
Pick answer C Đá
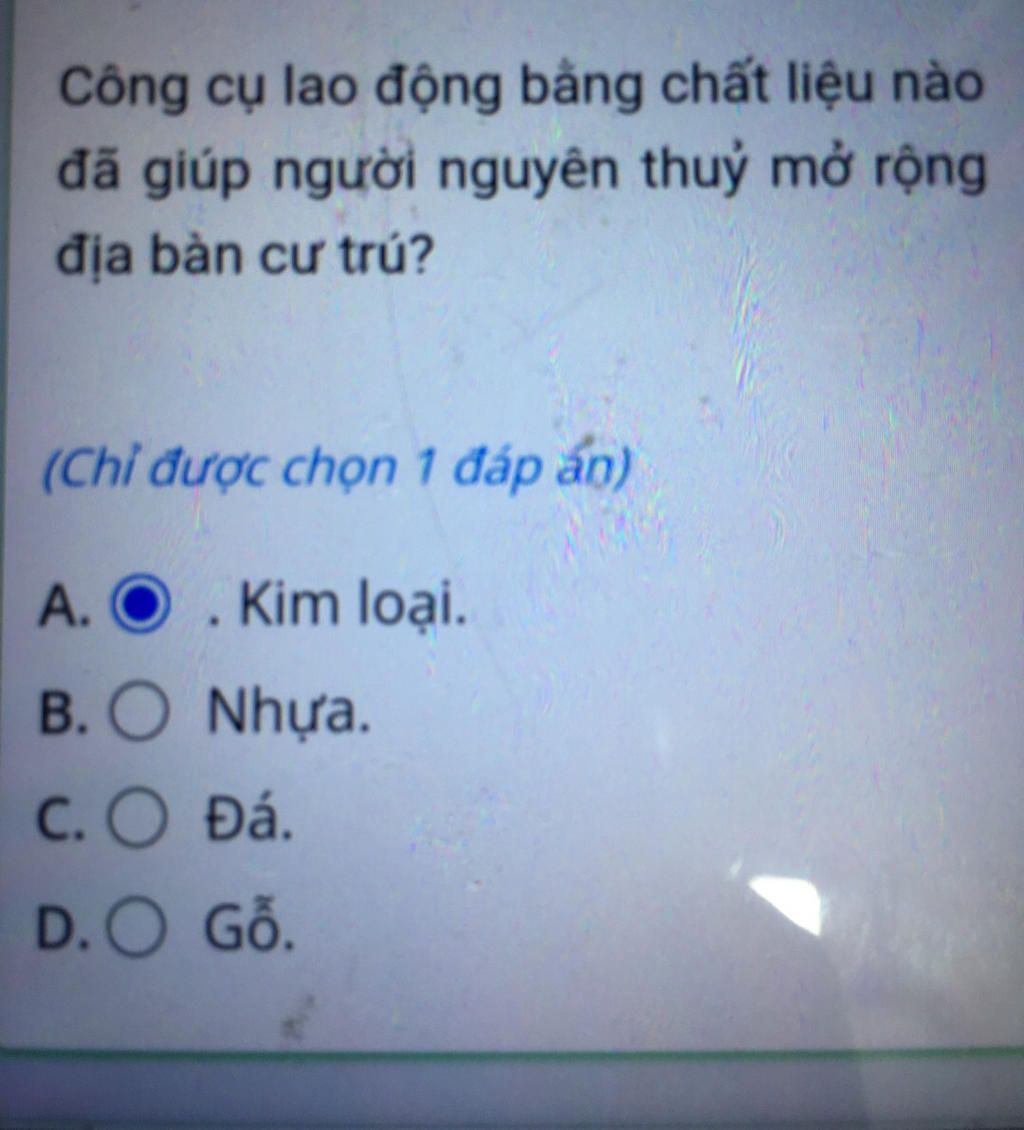click(x=139, y=822)
